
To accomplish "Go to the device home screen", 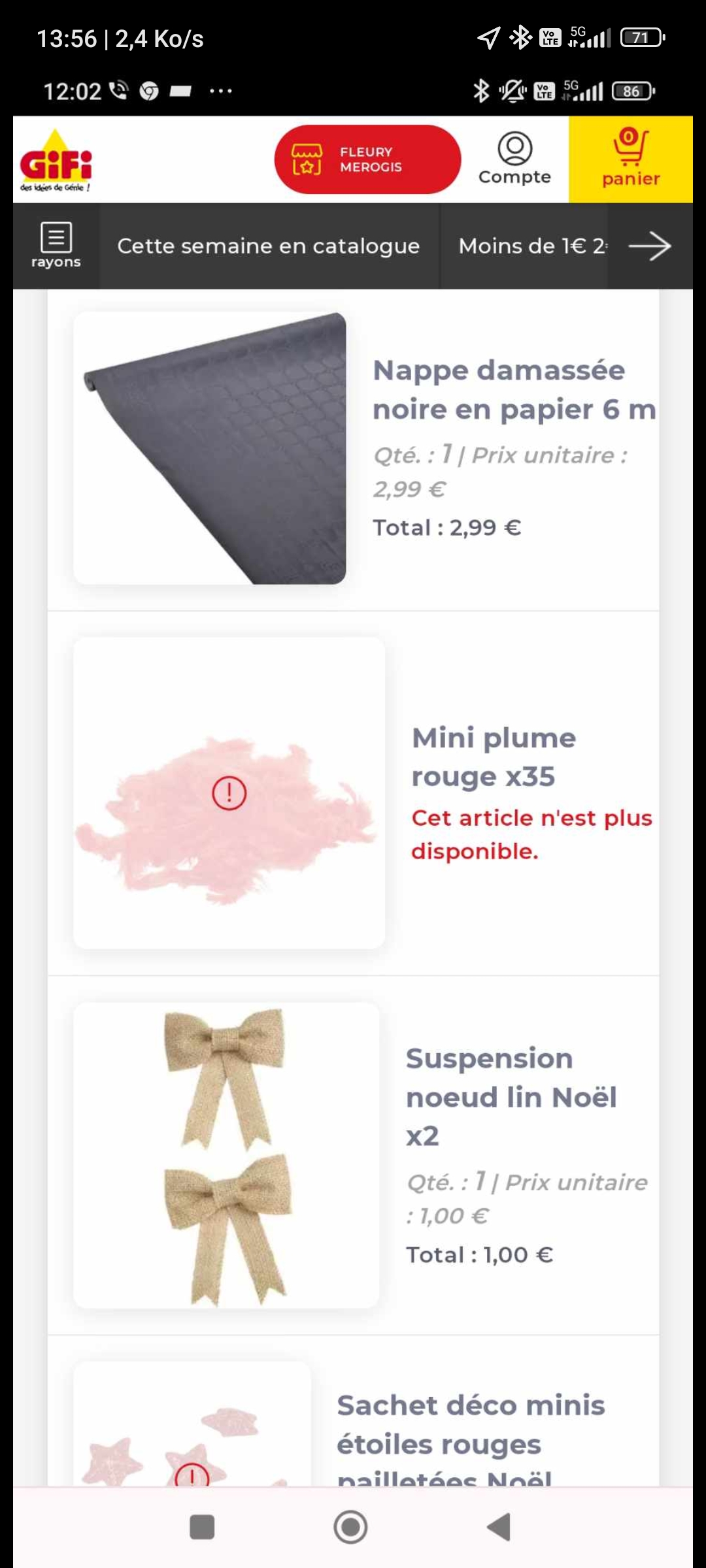I will 350,1527.
